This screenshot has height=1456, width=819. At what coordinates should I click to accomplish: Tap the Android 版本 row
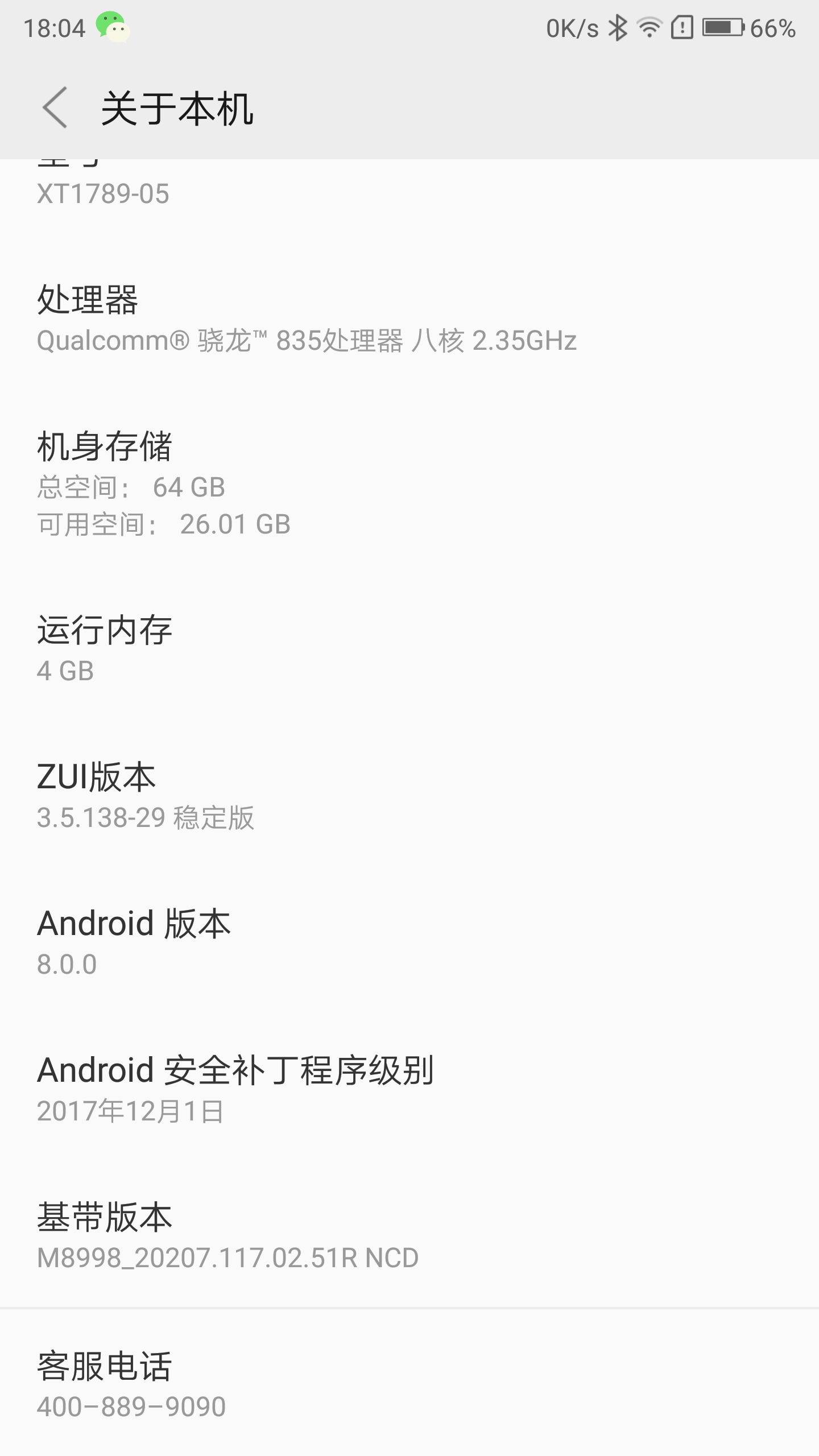[409, 942]
